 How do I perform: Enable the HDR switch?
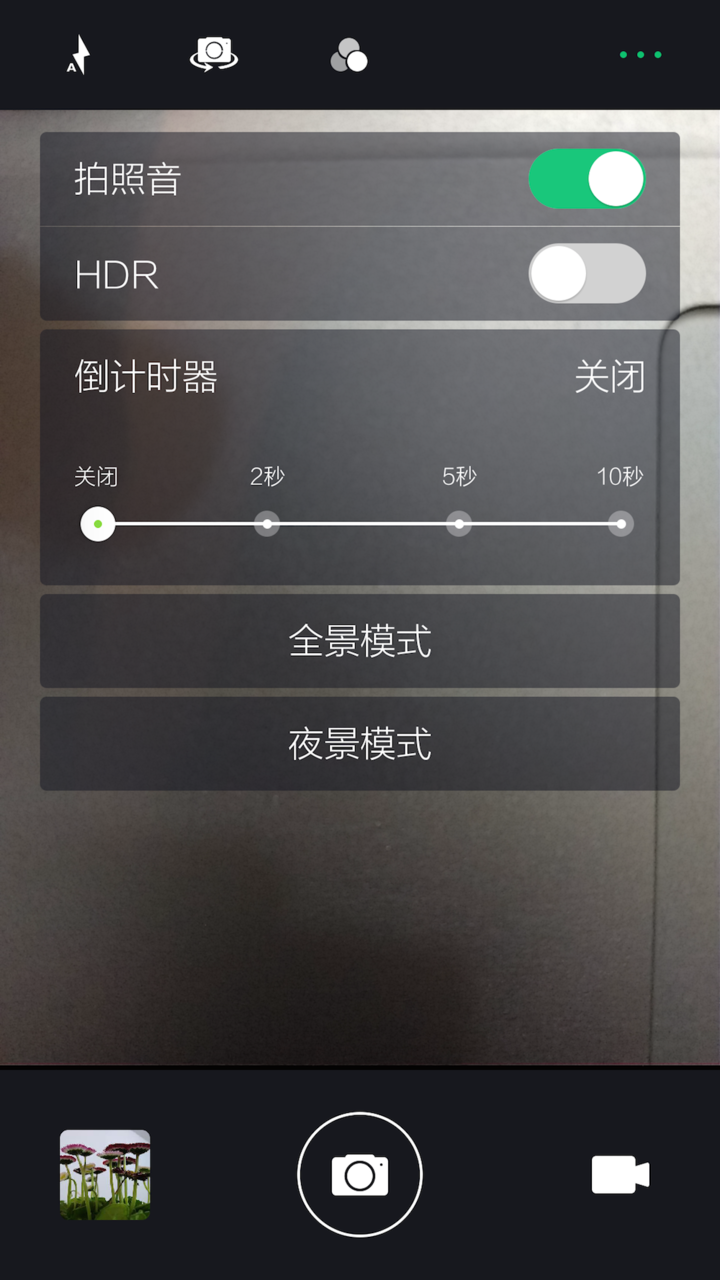point(586,273)
